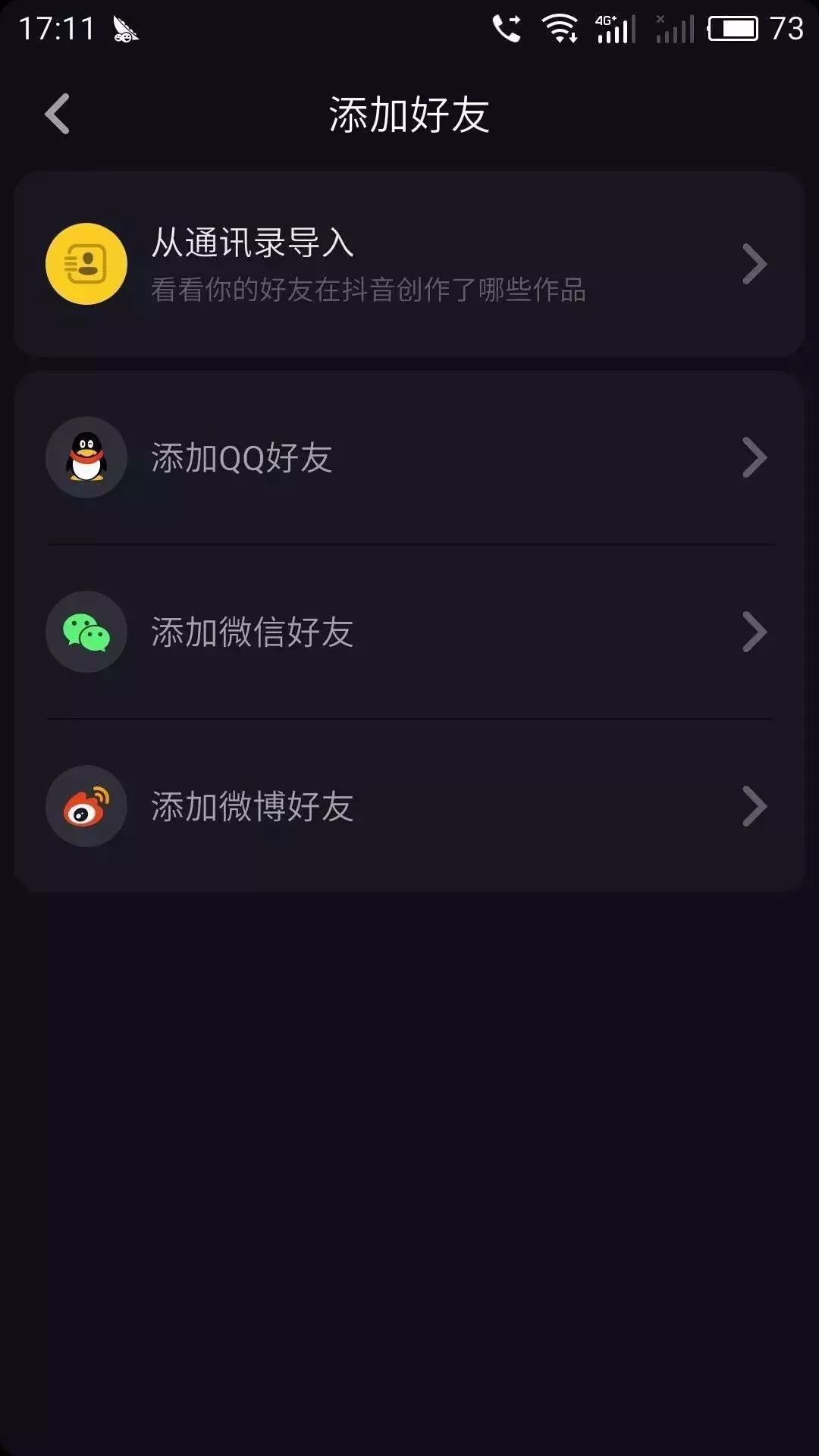The width and height of the screenshot is (819, 1456).
Task: Choose 添加微博好友 to add Weibo friends
Action: tap(409, 806)
